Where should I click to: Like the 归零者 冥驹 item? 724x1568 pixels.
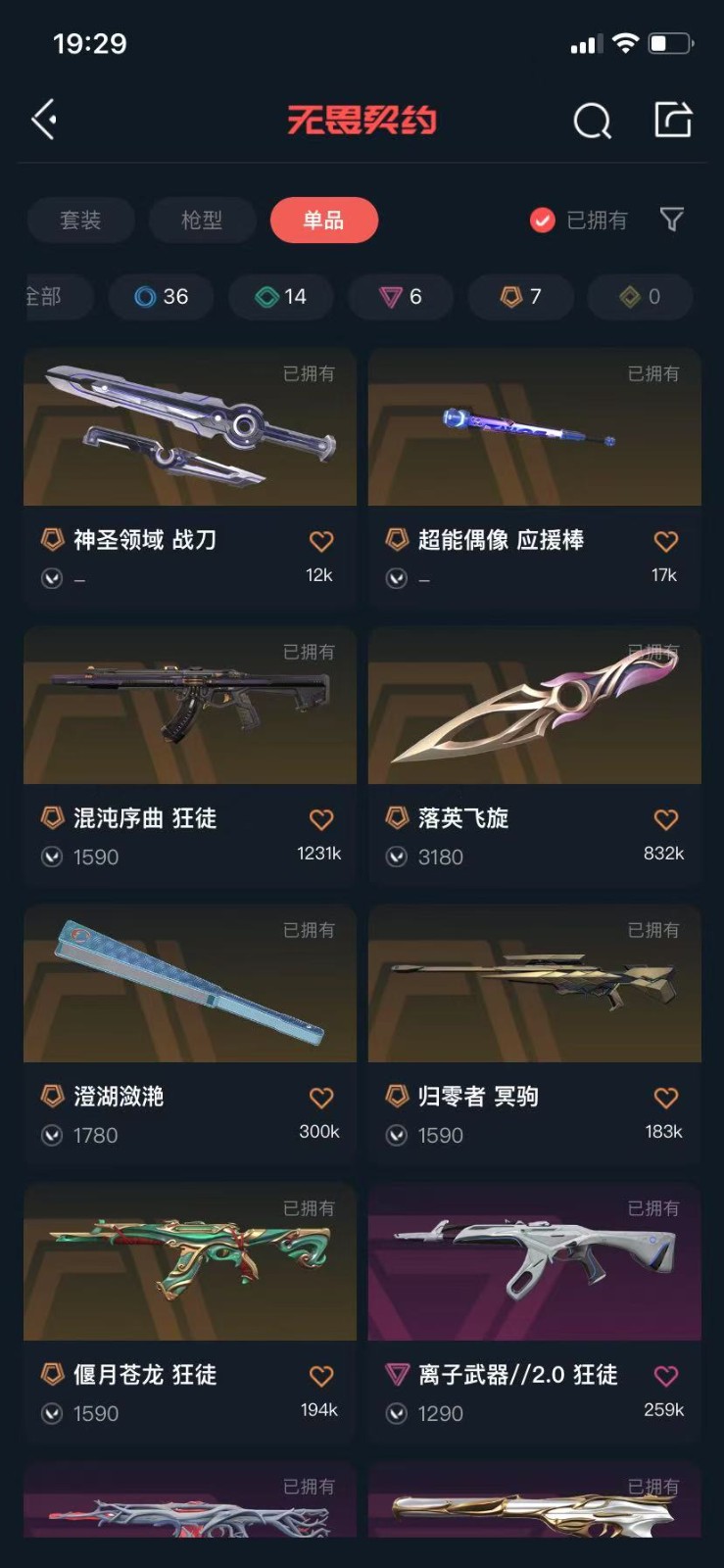pos(665,1098)
